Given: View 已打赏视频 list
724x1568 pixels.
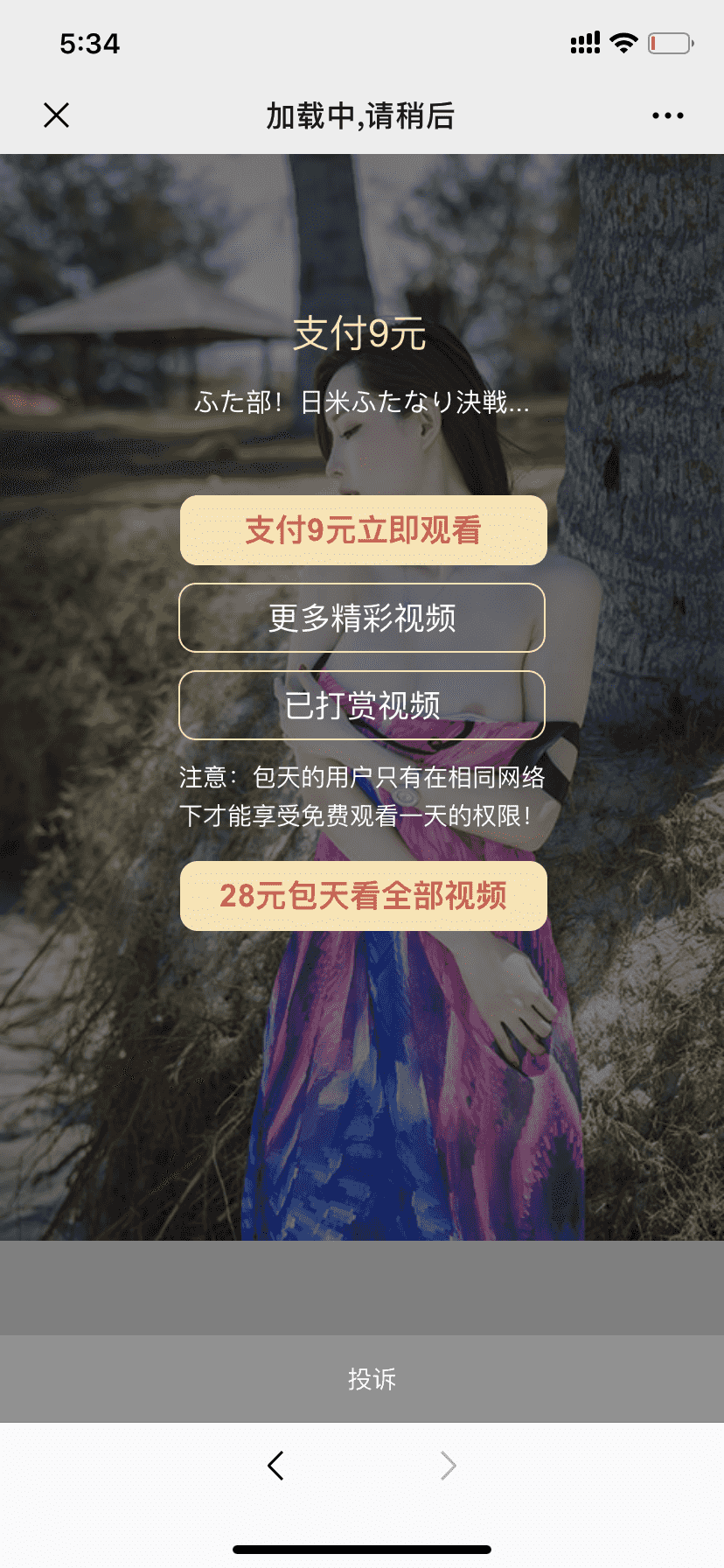Looking at the screenshot, I should click(x=362, y=705).
